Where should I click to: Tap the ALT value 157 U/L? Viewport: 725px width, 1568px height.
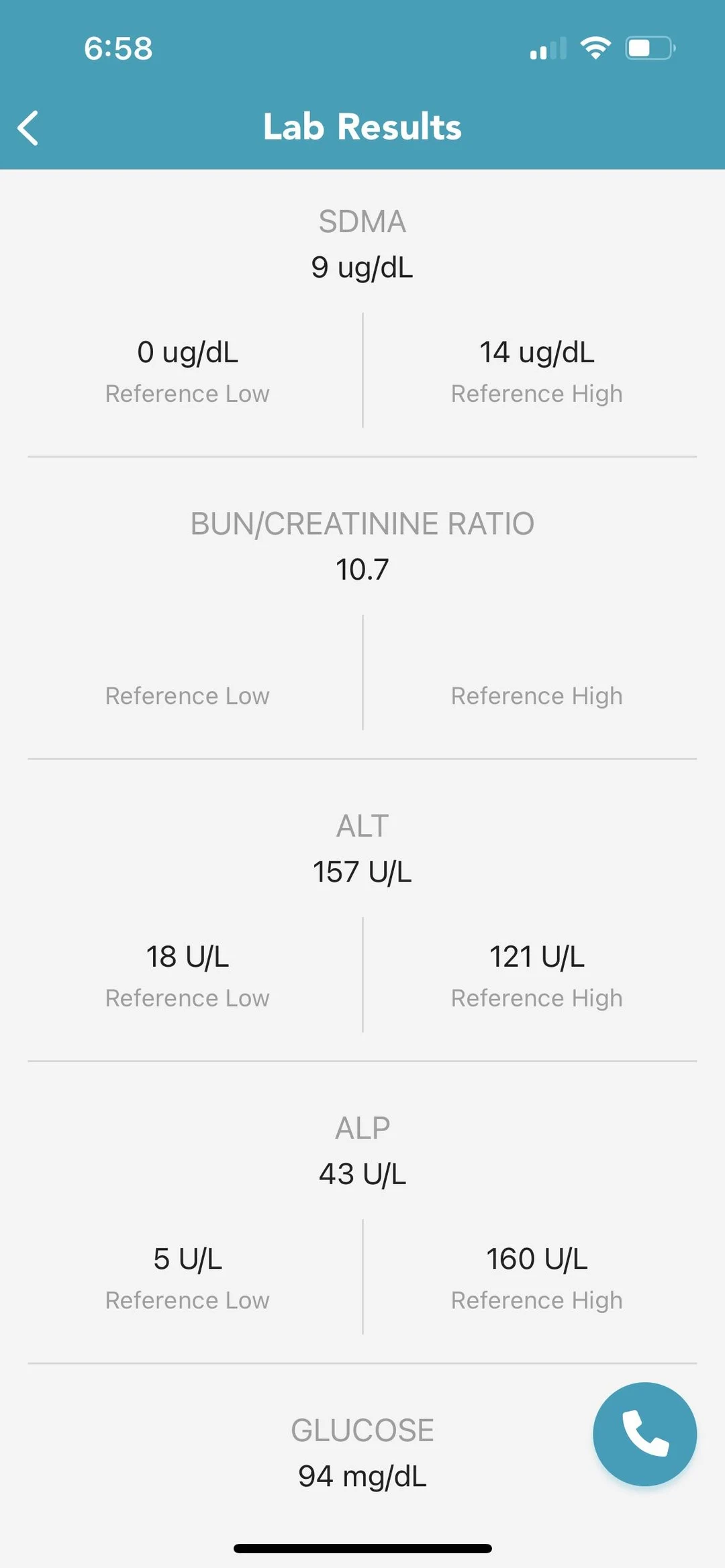point(362,872)
